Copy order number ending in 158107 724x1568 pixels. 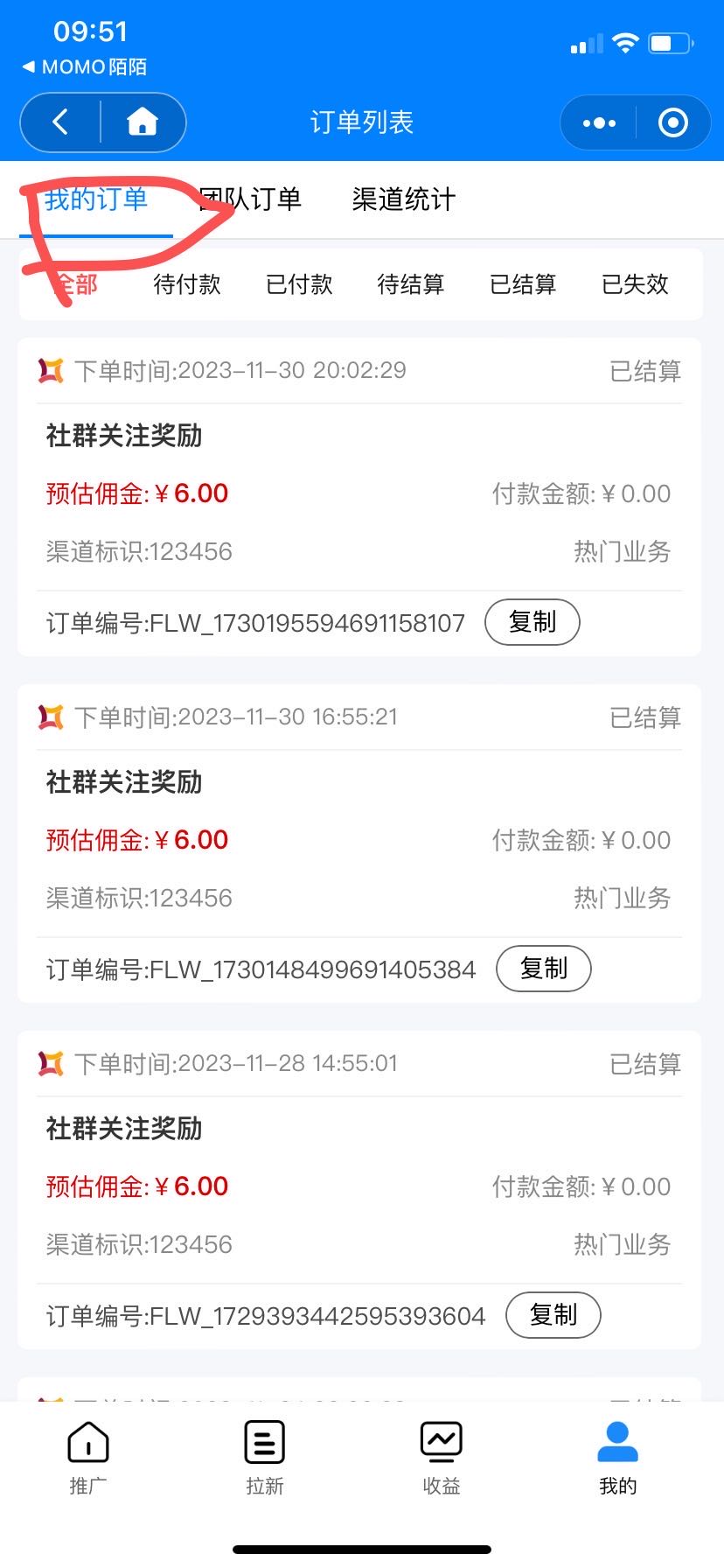533,622
